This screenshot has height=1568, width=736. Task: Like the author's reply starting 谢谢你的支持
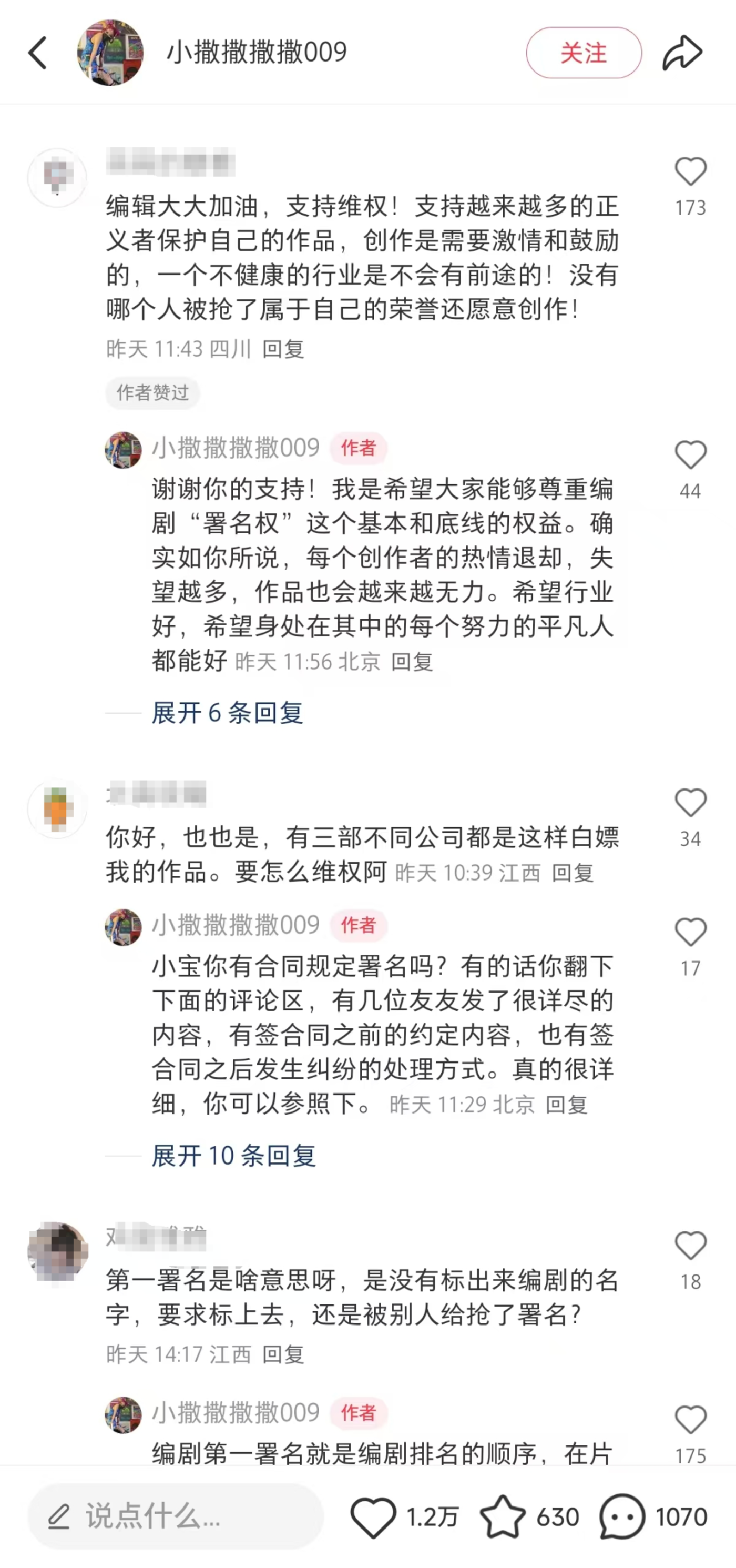tap(690, 456)
